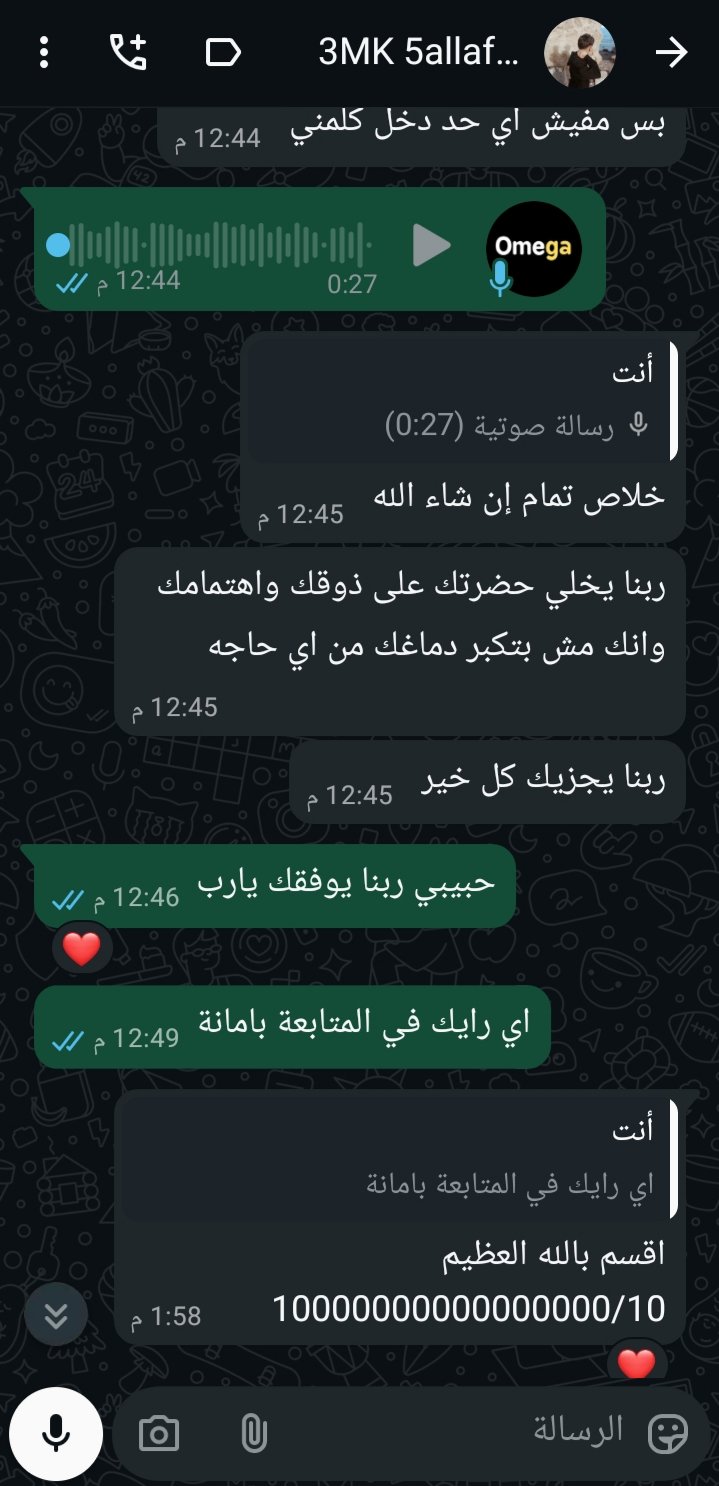This screenshot has height=1486, width=719.
Task: Attach a file with the paperclip
Action: click(x=254, y=1435)
